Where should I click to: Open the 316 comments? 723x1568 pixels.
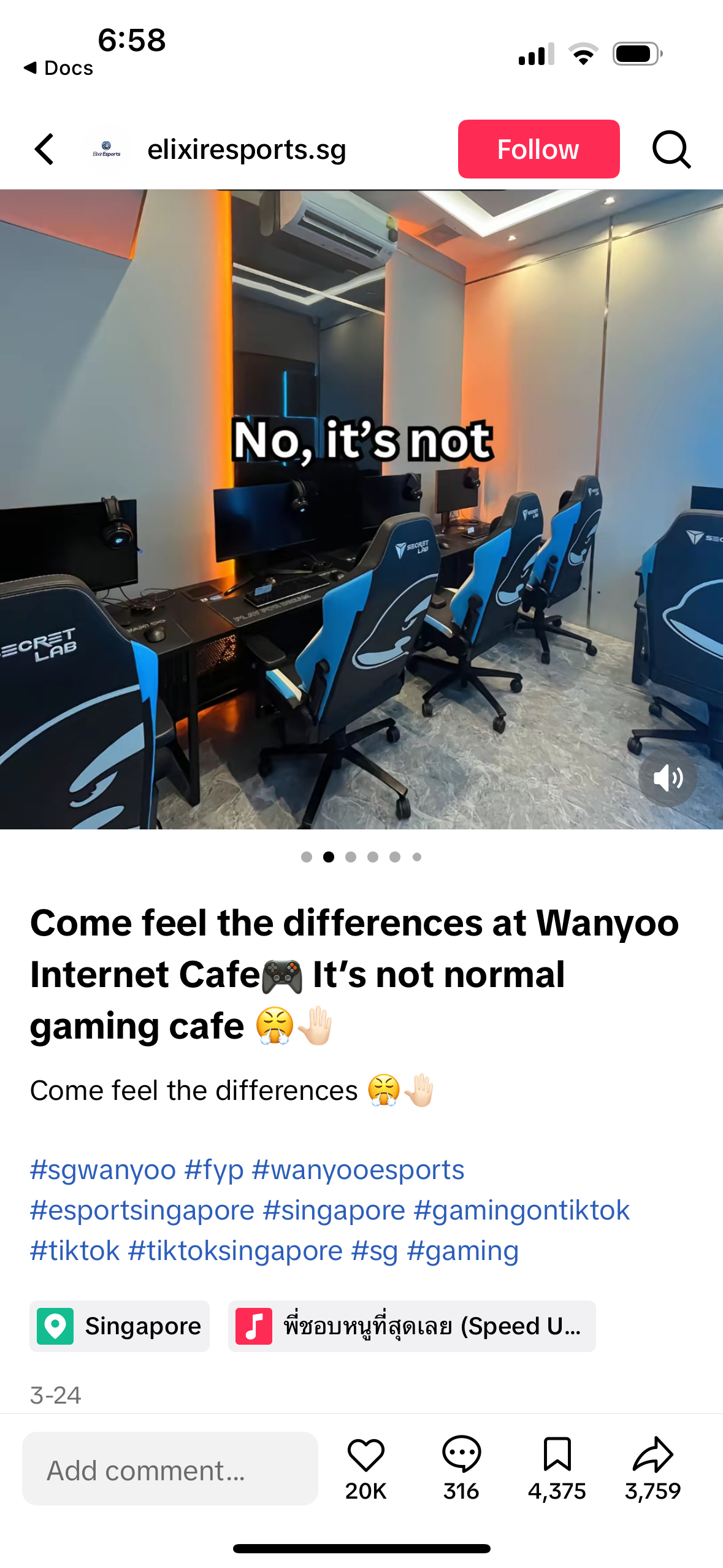coord(461,1456)
